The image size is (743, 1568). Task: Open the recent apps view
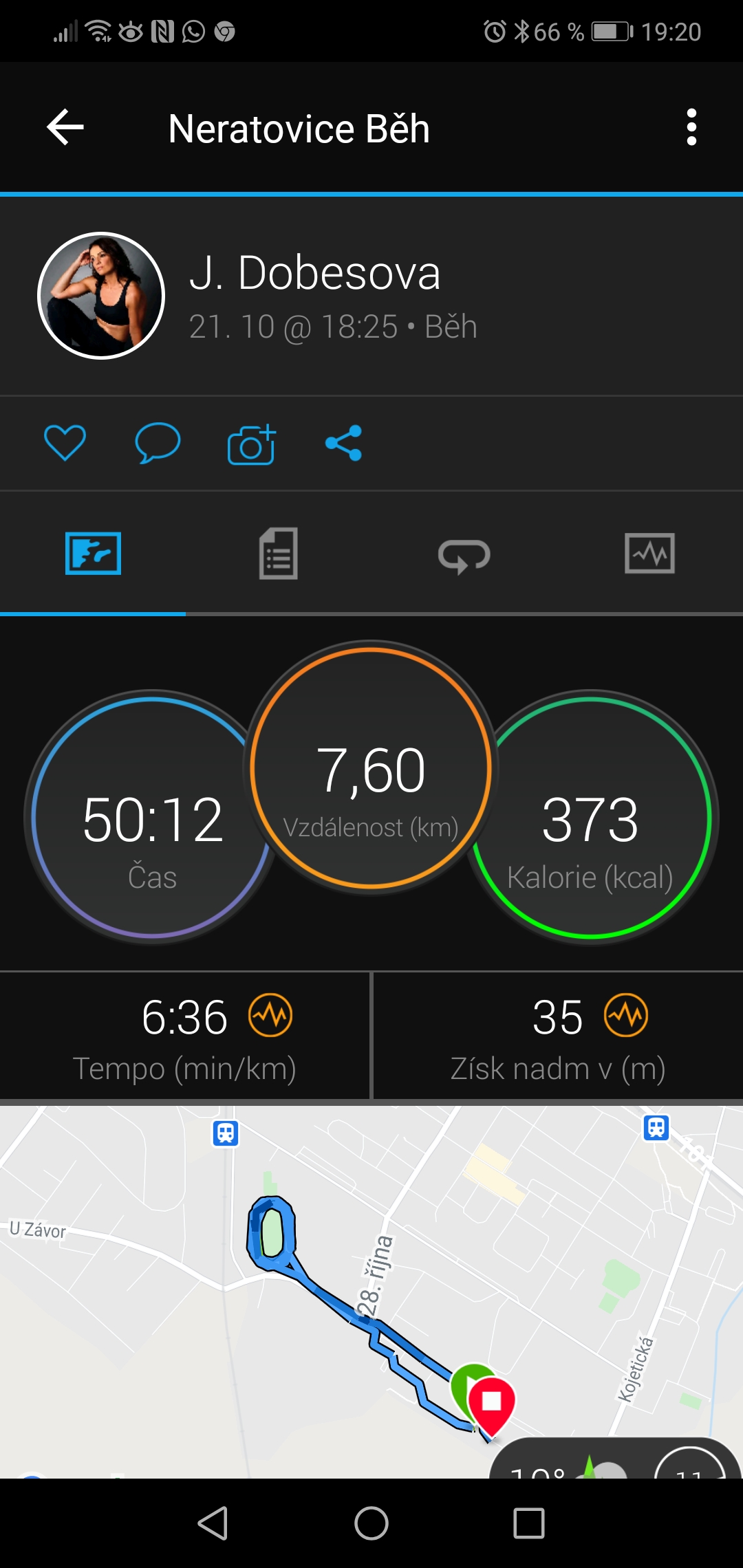529,1523
